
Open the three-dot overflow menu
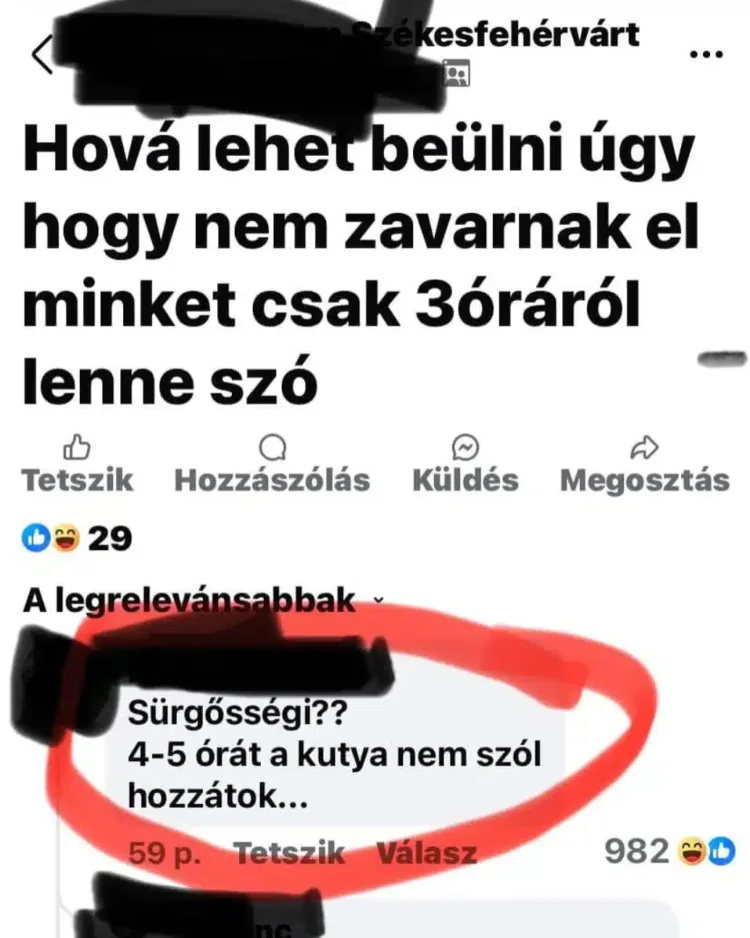pos(705,55)
